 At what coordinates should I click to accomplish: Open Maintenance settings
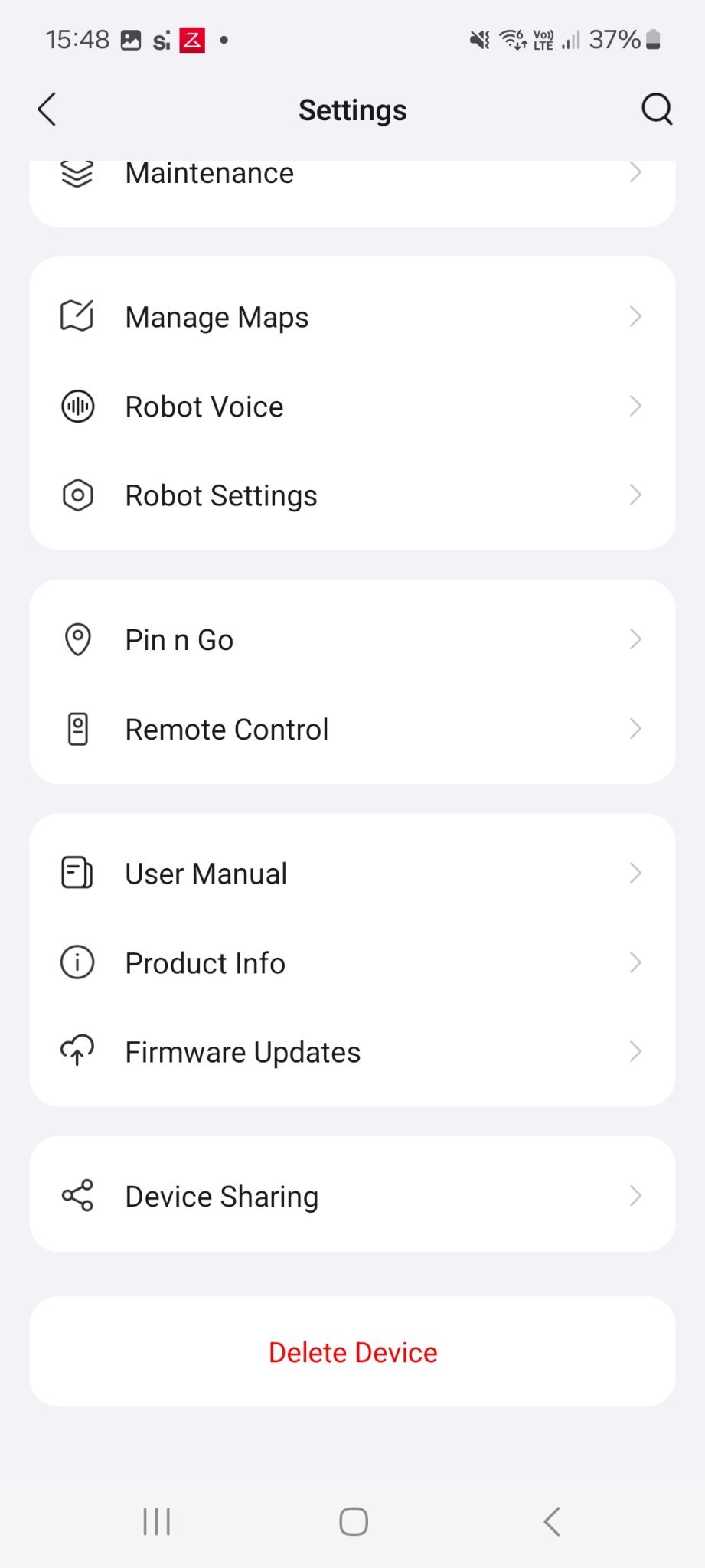(x=352, y=182)
